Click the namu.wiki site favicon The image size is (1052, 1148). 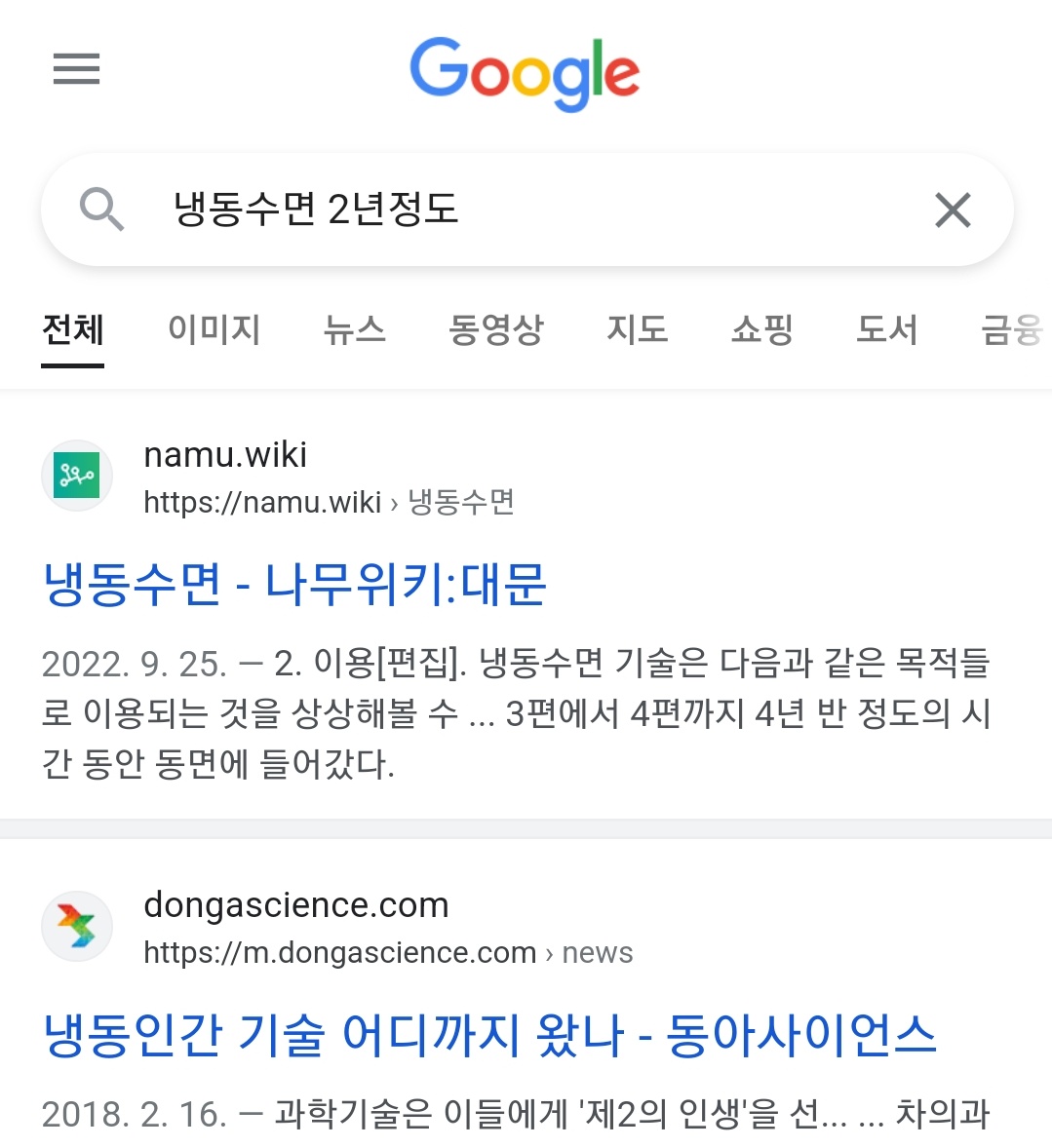[77, 475]
